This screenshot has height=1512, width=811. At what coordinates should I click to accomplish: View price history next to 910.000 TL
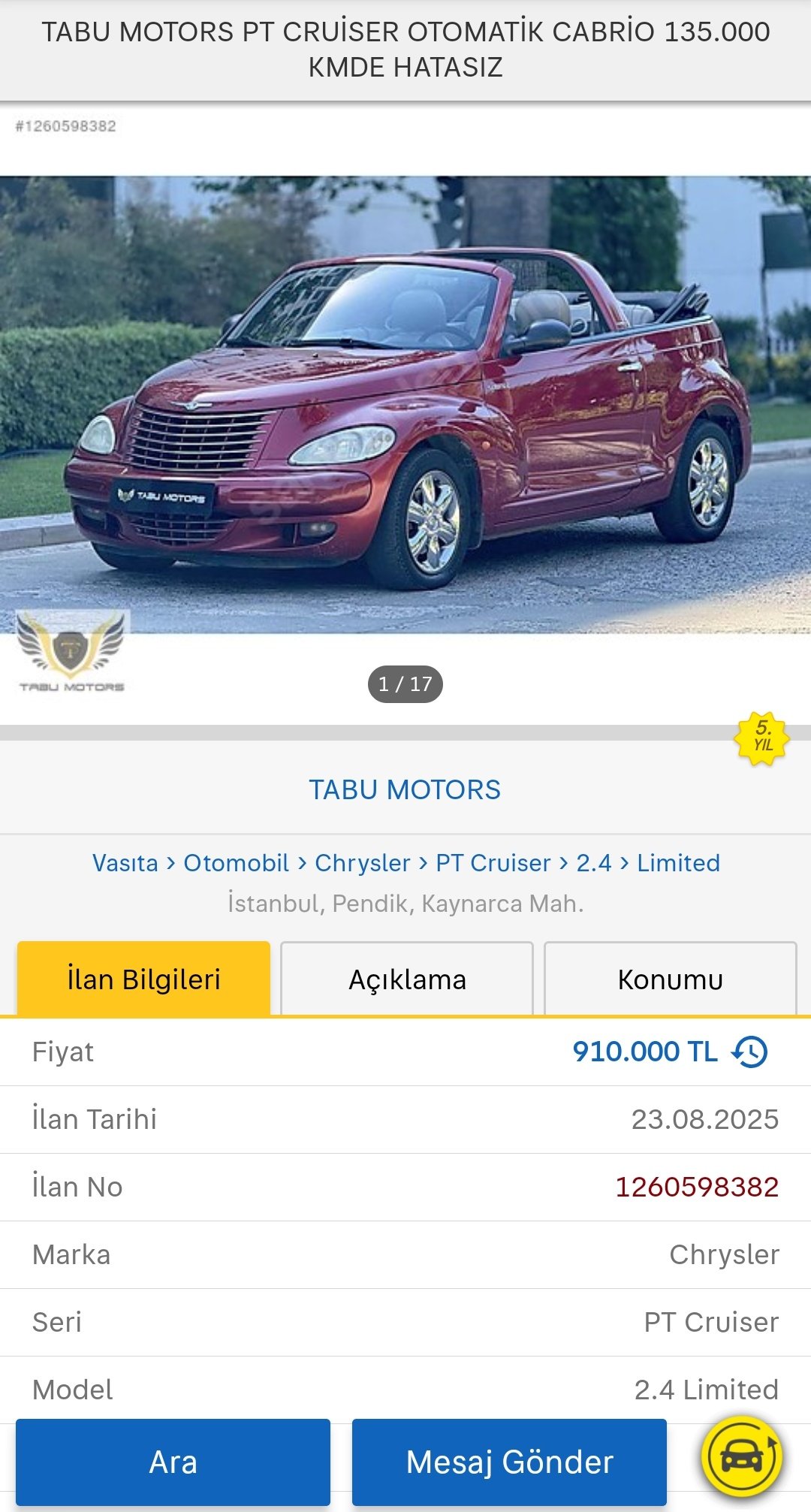click(749, 1052)
